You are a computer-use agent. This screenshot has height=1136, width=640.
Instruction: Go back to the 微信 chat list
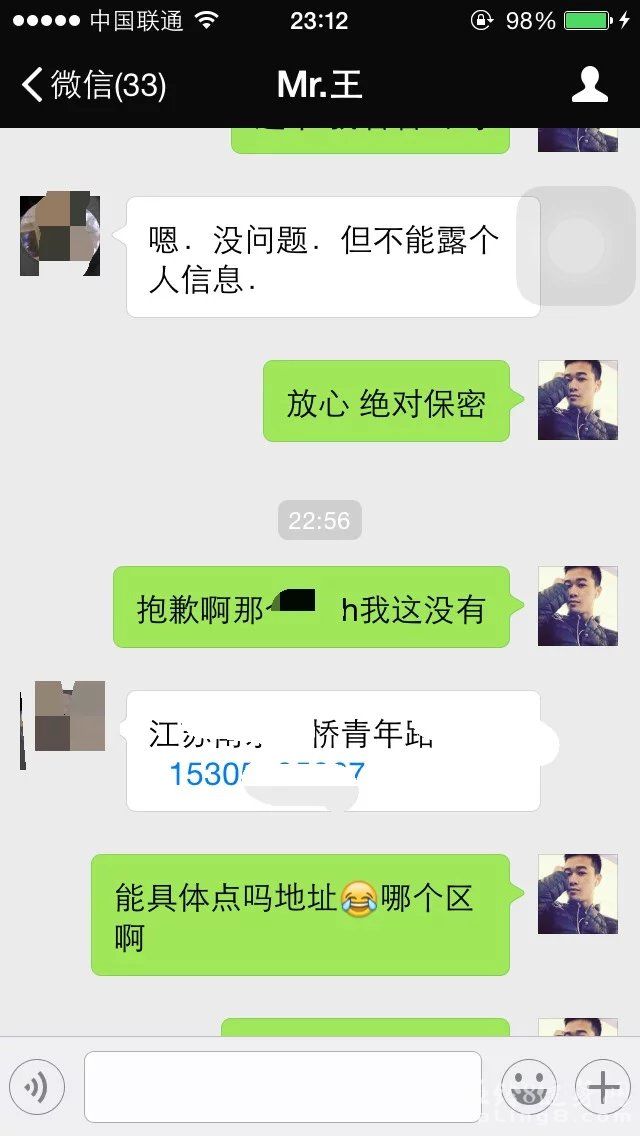pyautogui.click(x=92, y=85)
